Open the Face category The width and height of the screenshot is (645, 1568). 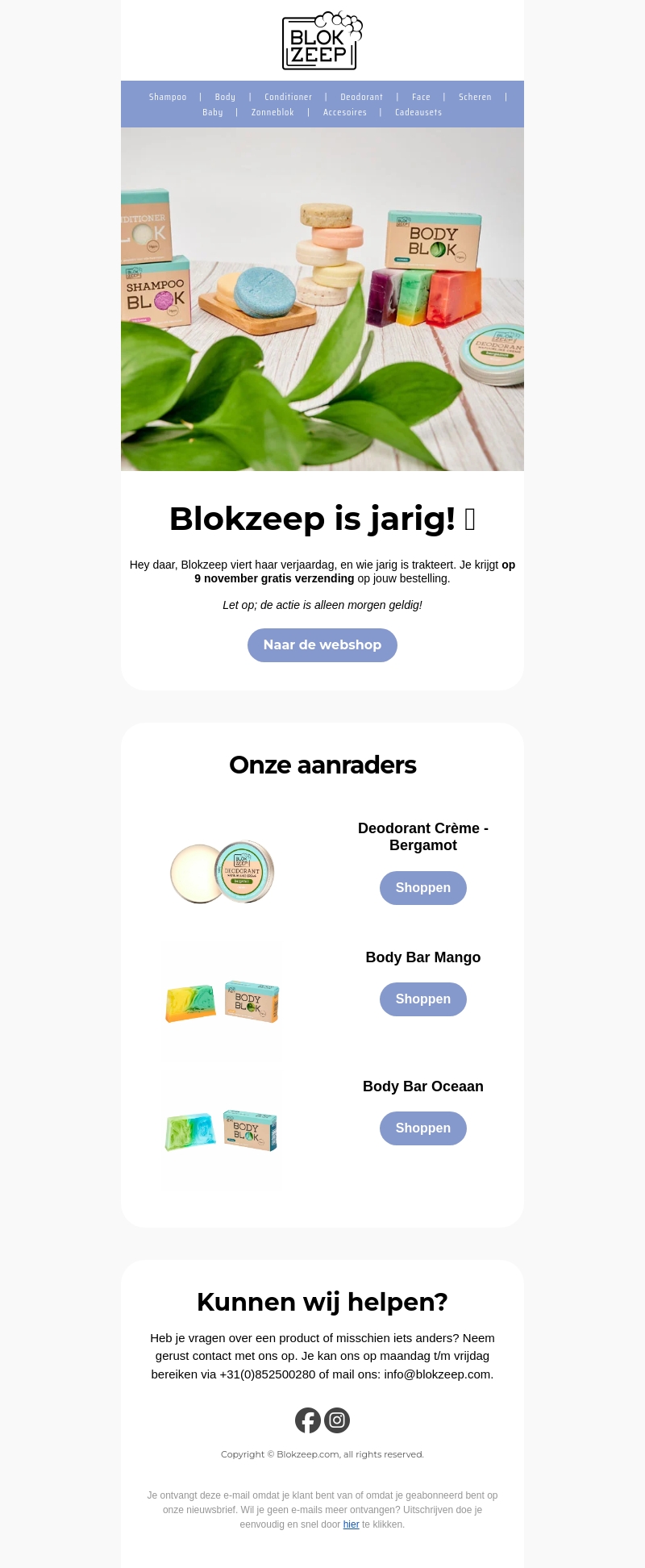421,97
